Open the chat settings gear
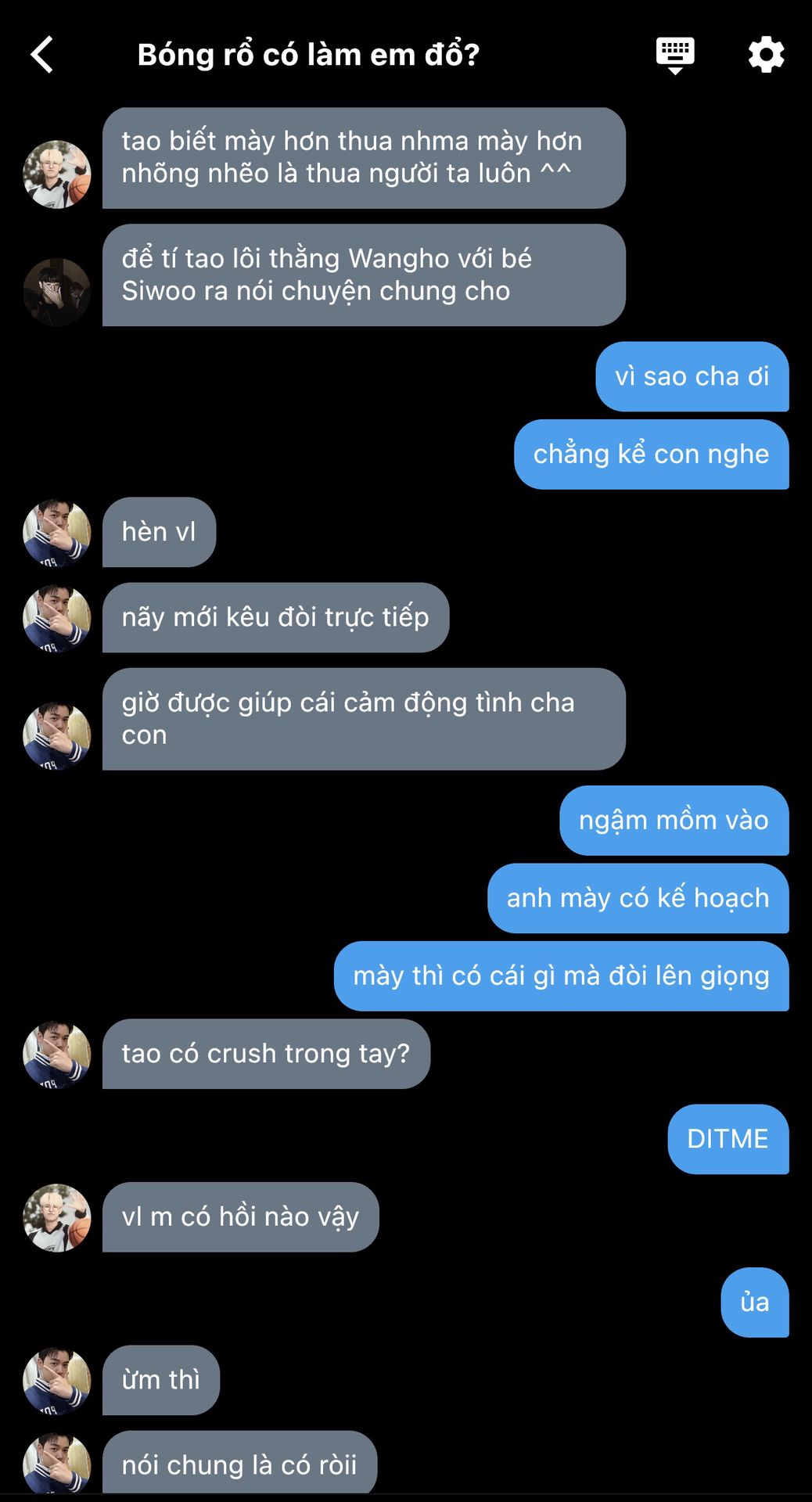 point(766,55)
